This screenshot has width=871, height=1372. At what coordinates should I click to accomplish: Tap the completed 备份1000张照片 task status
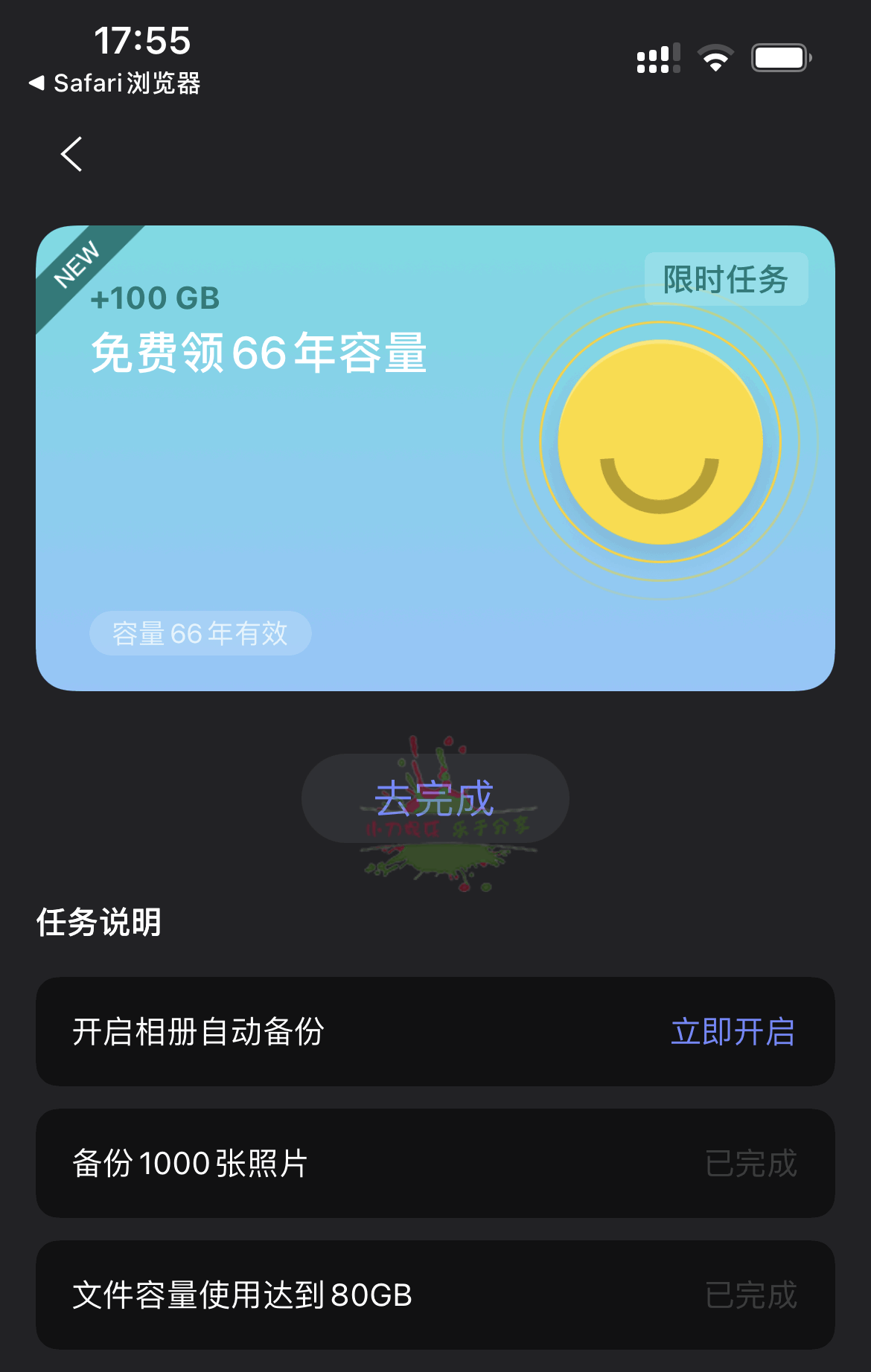751,1164
